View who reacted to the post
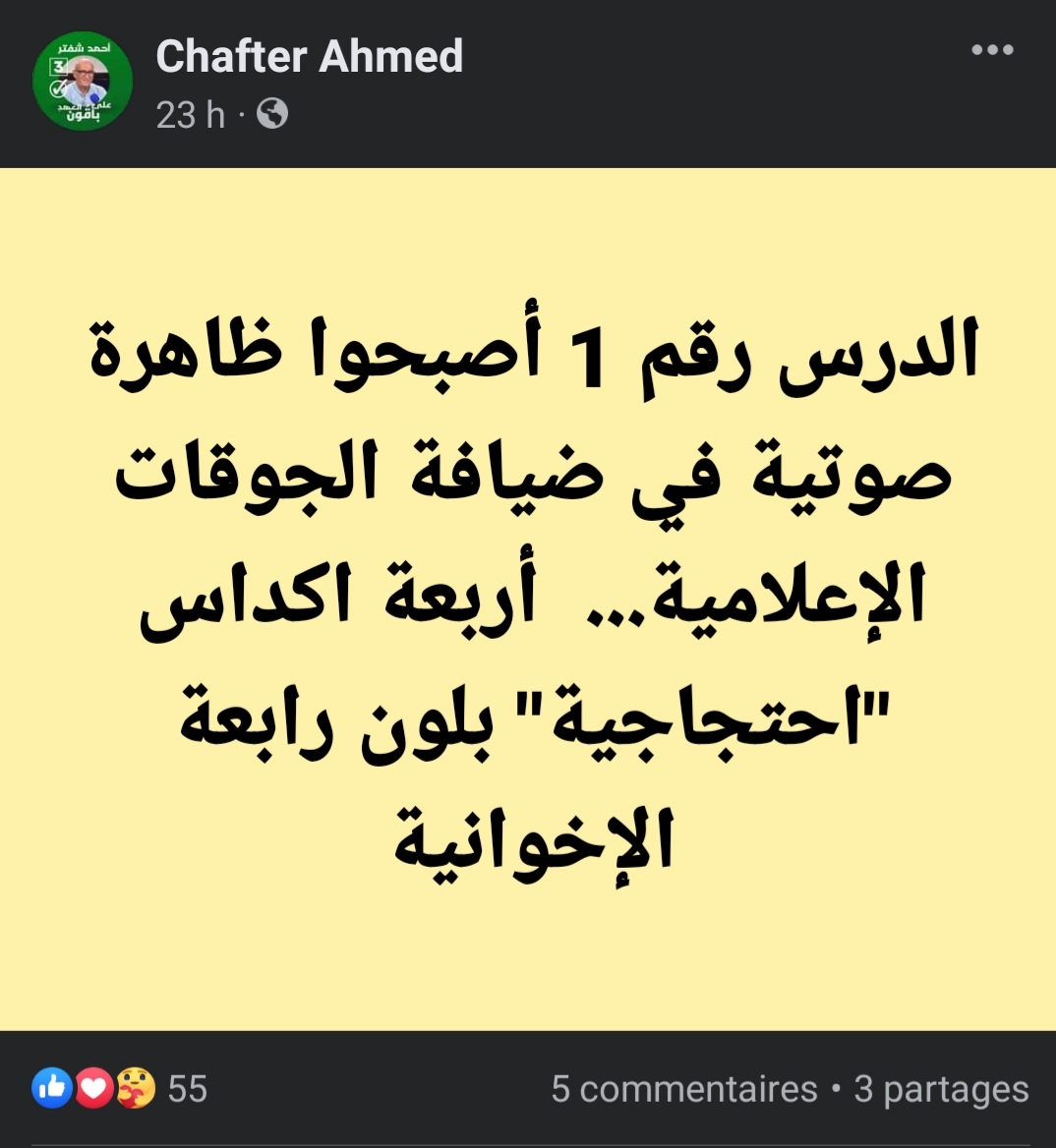 click(x=120, y=1088)
